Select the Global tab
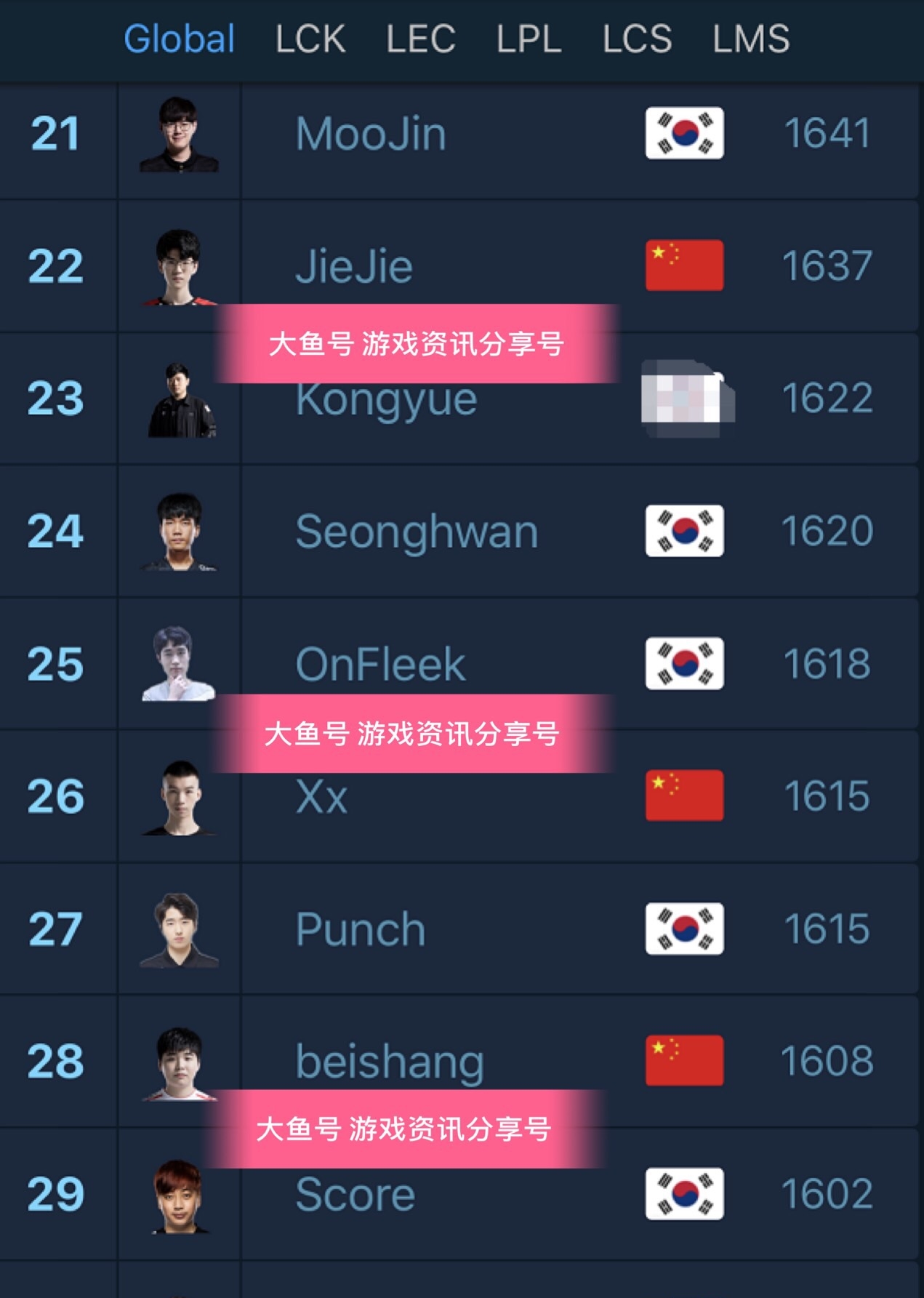Screen dimensions: 924x1298 point(179,39)
